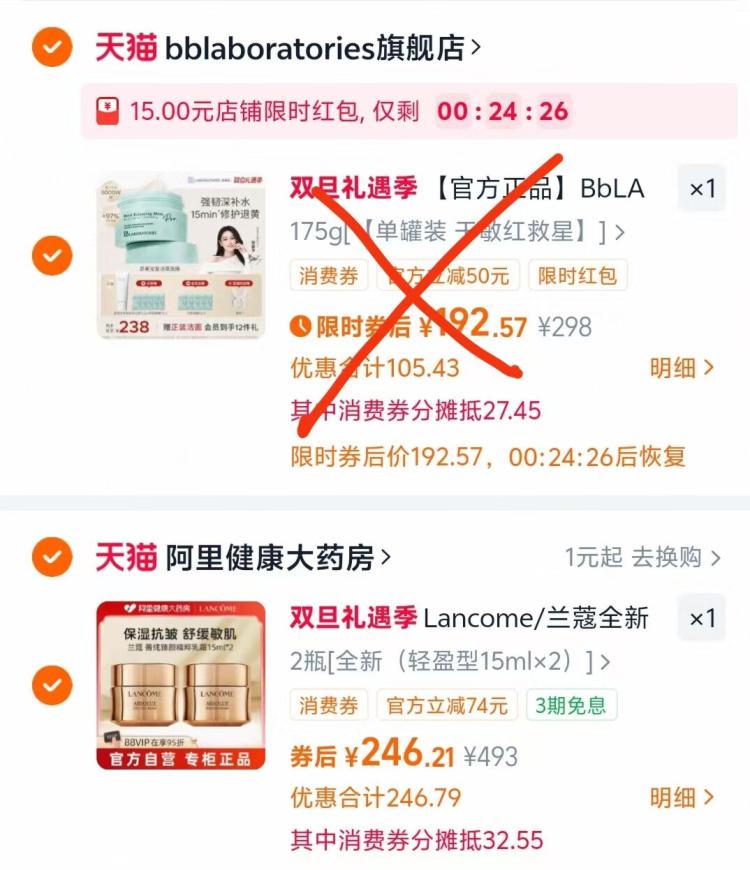This screenshot has height=870, width=750.
Task: Tap 1元起 去换购 offer
Action: [642, 557]
